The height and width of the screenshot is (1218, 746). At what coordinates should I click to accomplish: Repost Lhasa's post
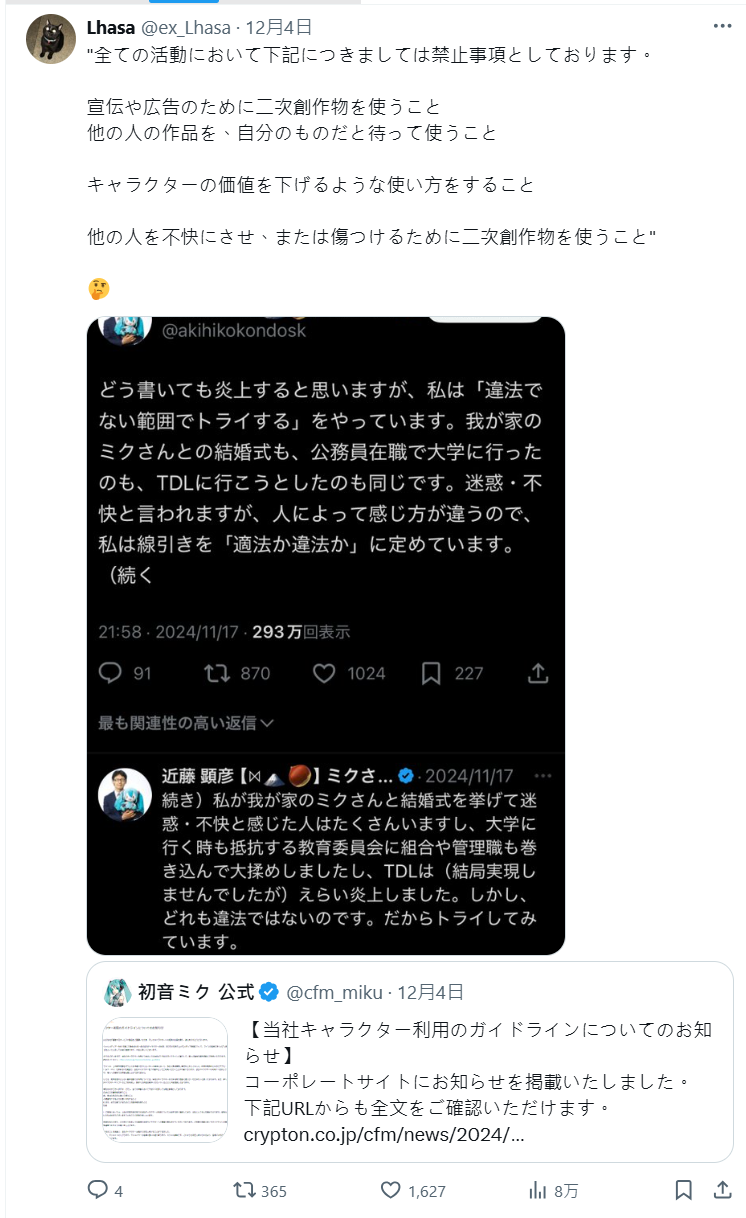(x=243, y=1190)
